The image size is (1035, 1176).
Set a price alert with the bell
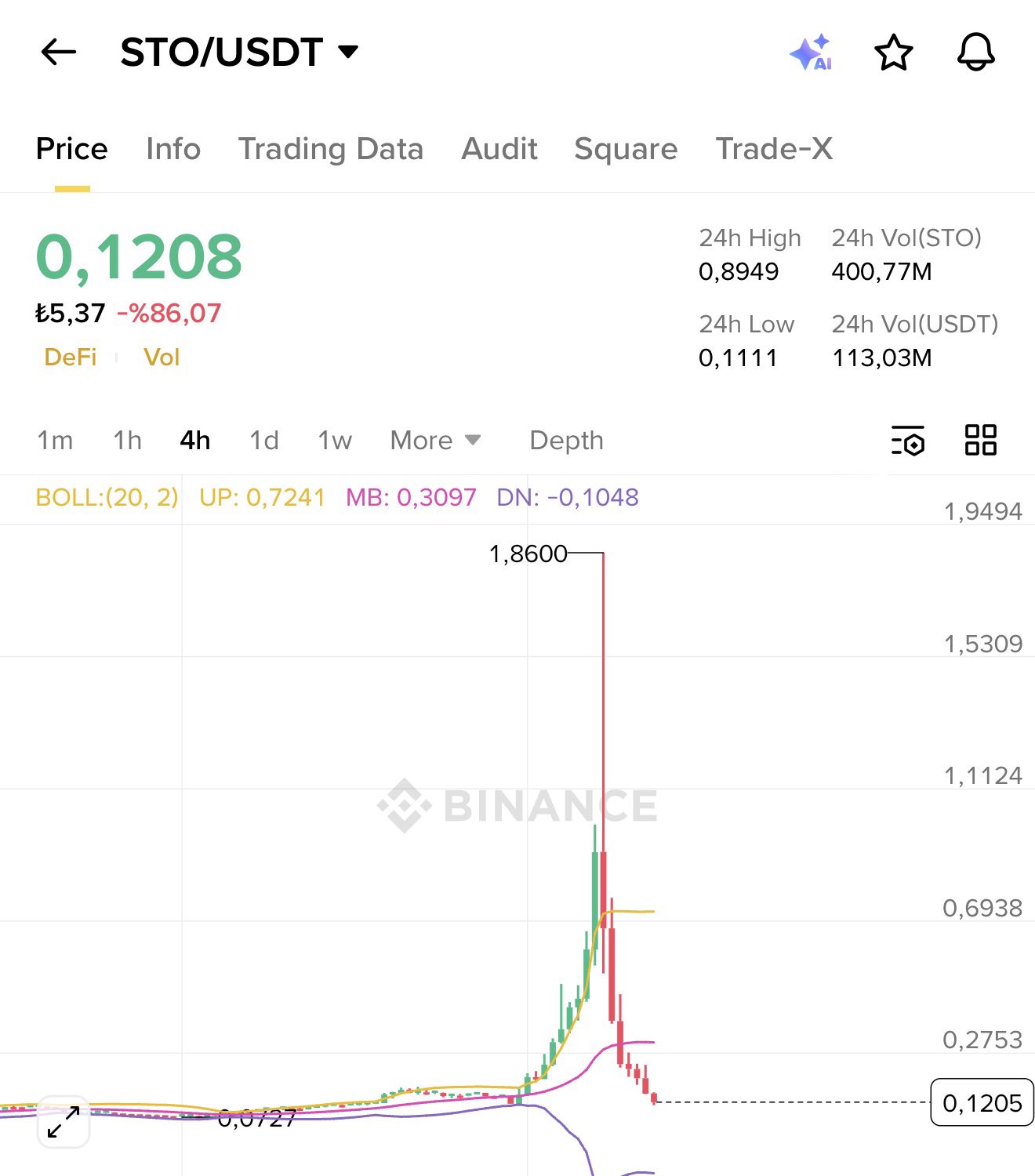pyautogui.click(x=975, y=53)
